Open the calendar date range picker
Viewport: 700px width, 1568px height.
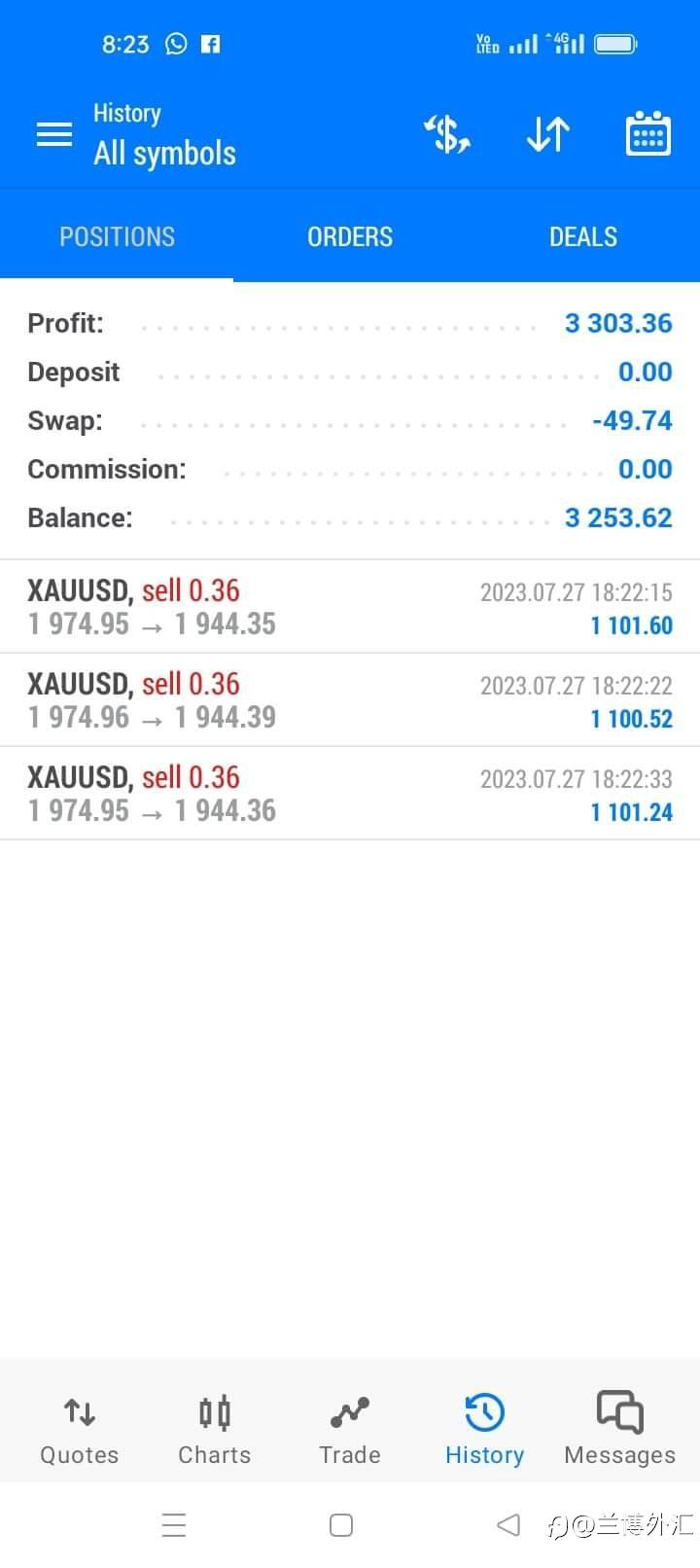tap(647, 134)
